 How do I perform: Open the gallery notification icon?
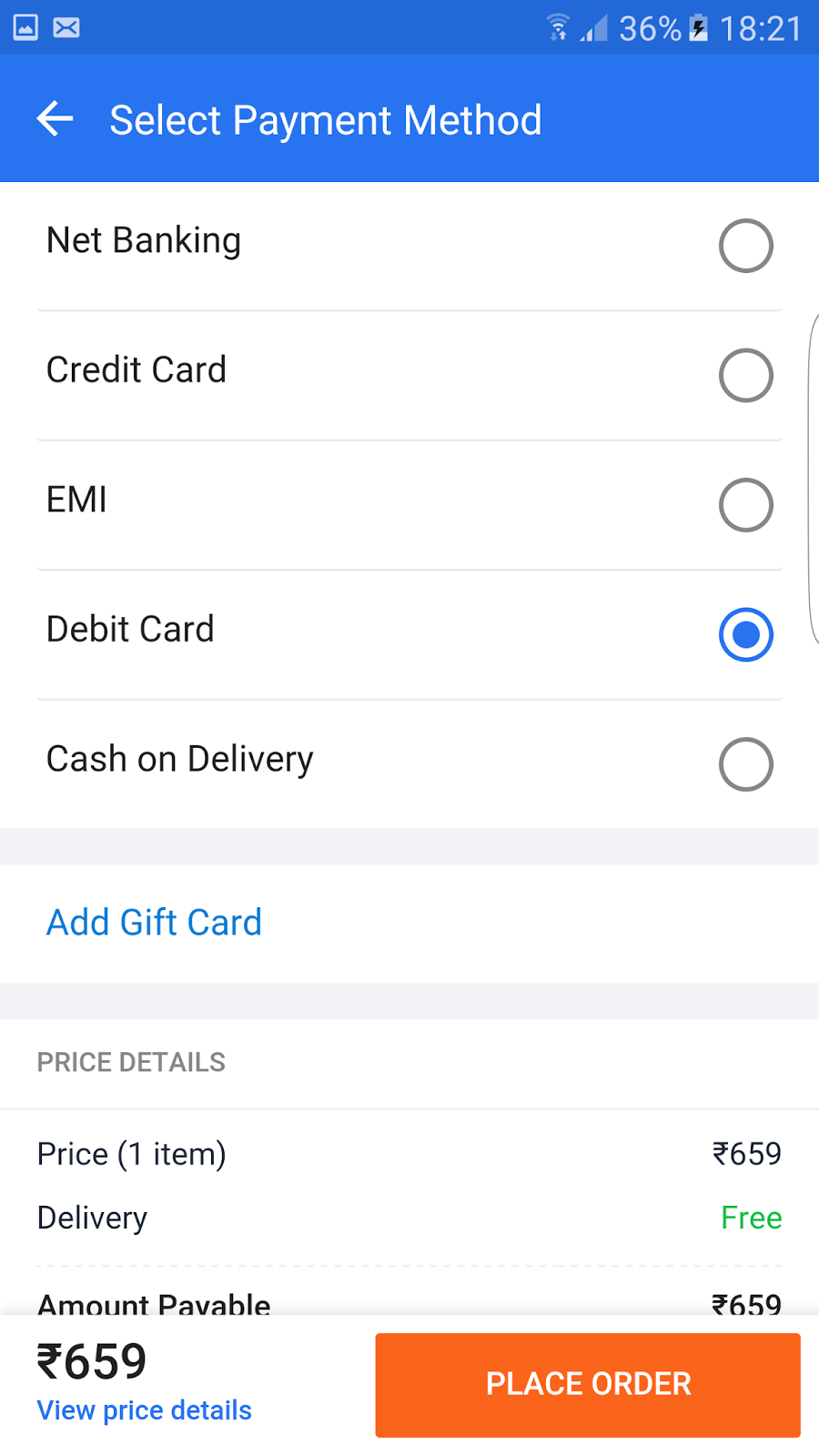(x=25, y=27)
